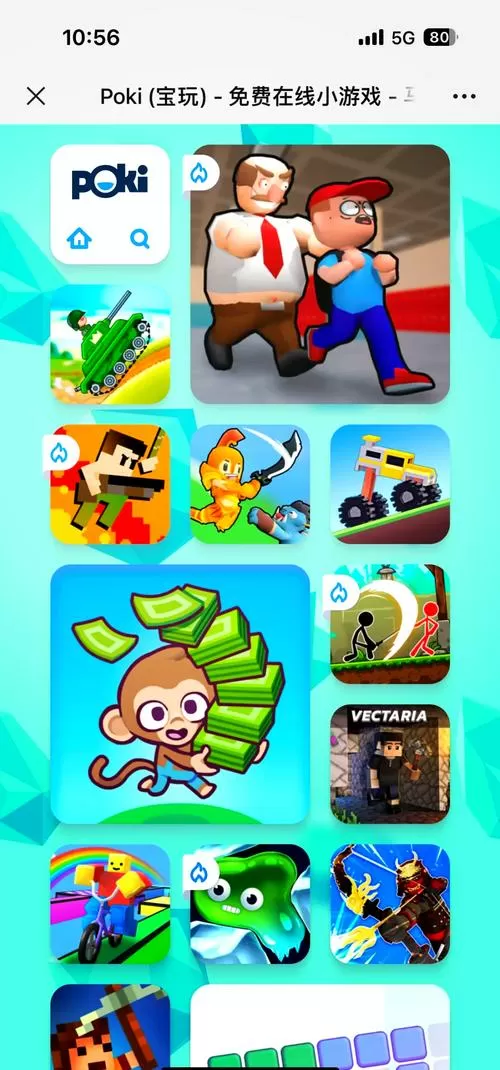
Task: Open the orange sword fighter game
Action: pos(250,485)
